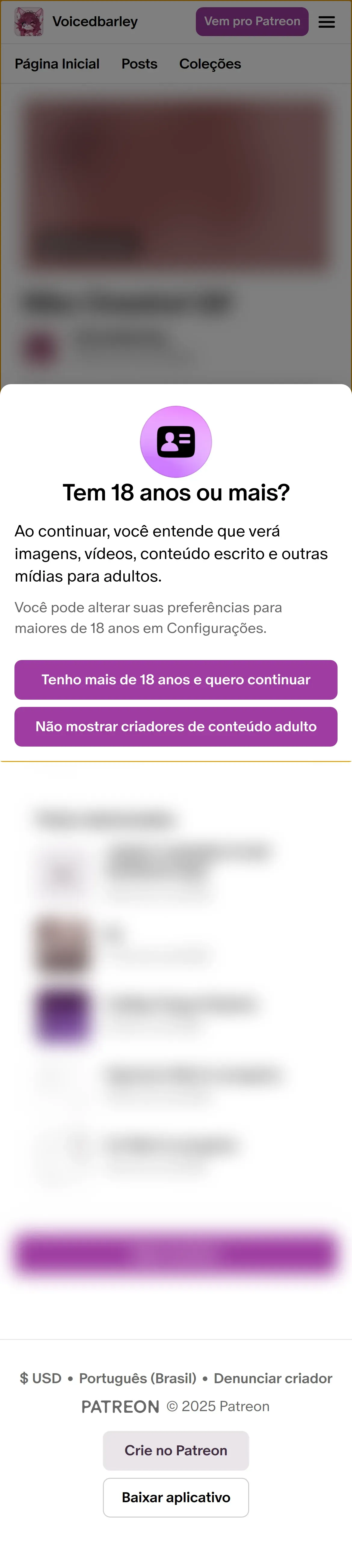Change language from Português (Brasil)
The height and width of the screenshot is (1568, 352).
coord(137,1378)
